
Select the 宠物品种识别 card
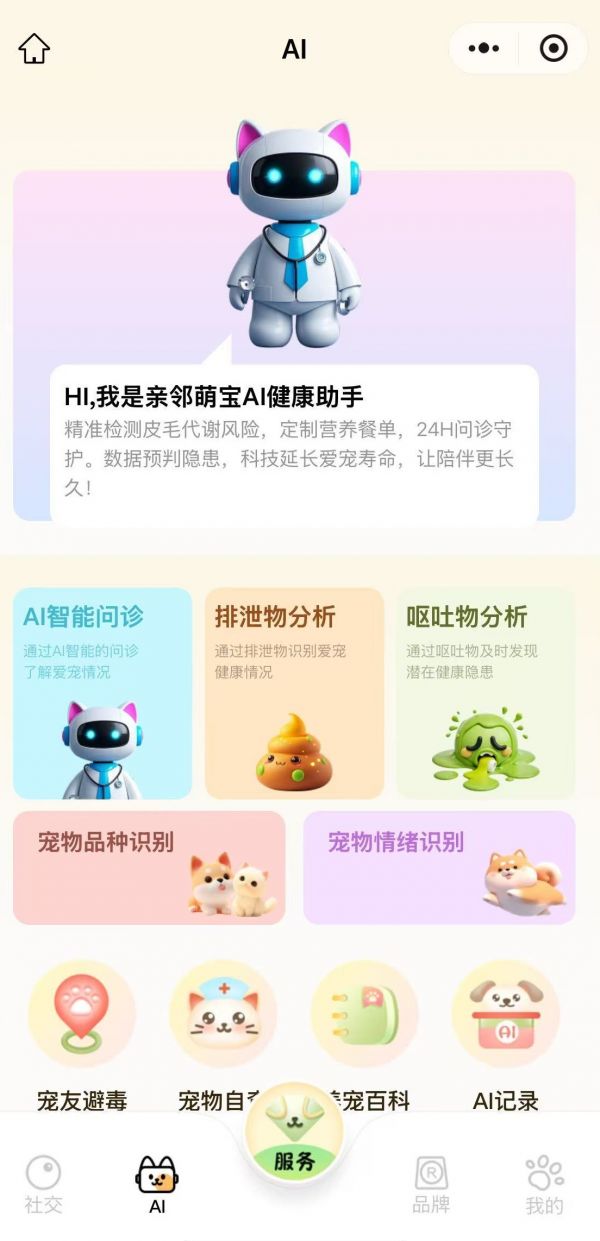point(149,867)
